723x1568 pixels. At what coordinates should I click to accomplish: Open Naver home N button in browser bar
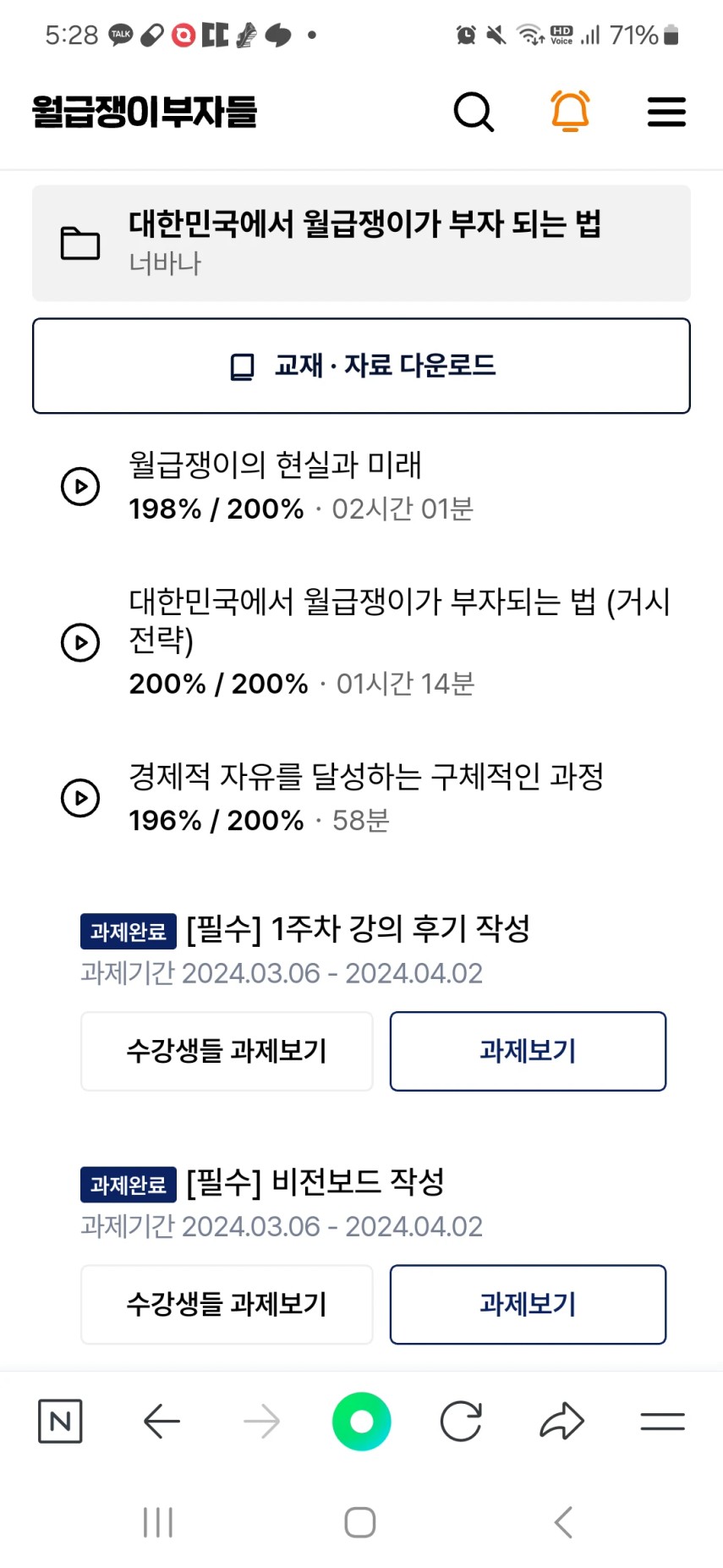coord(60,1421)
